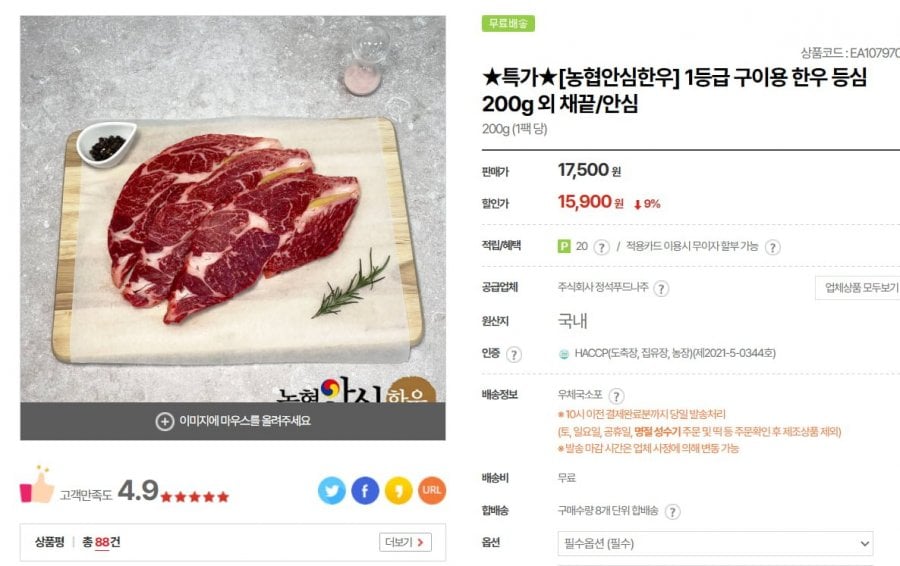Screen dimensions: 900x566
Task: Open 인증 certification help icon
Action: pyautogui.click(x=514, y=354)
